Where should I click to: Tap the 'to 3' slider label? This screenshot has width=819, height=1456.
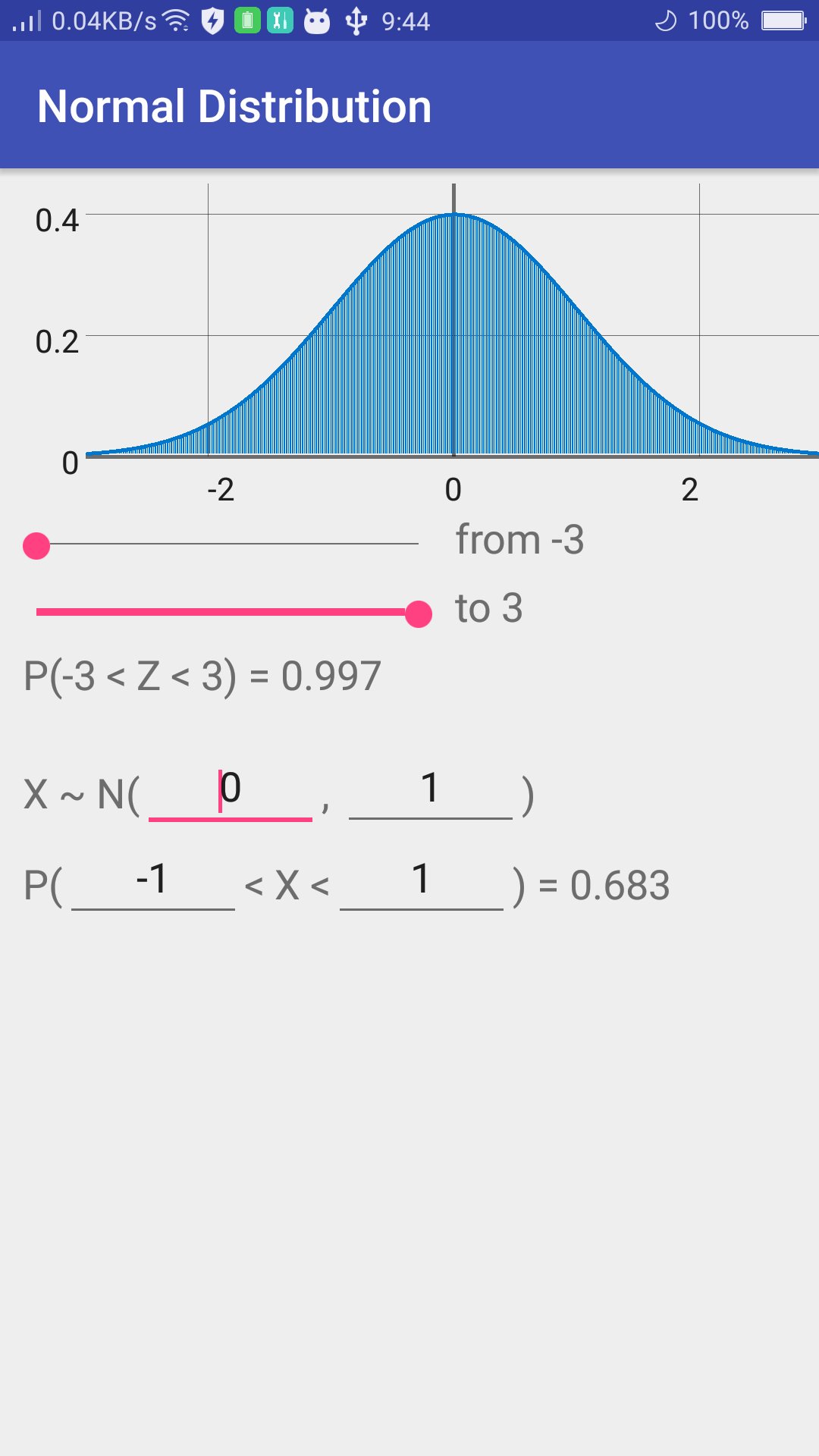(489, 607)
